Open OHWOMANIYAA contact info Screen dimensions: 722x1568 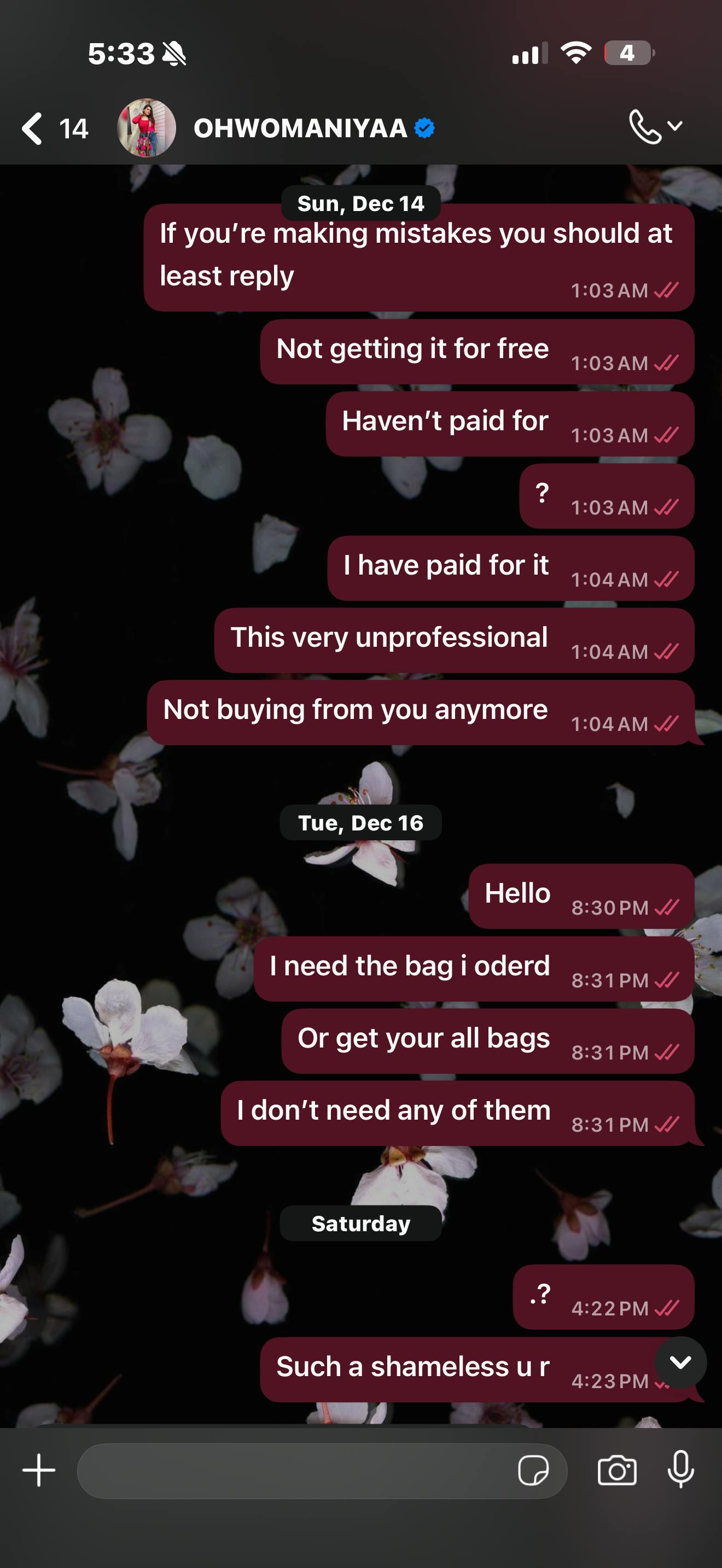[x=301, y=128]
